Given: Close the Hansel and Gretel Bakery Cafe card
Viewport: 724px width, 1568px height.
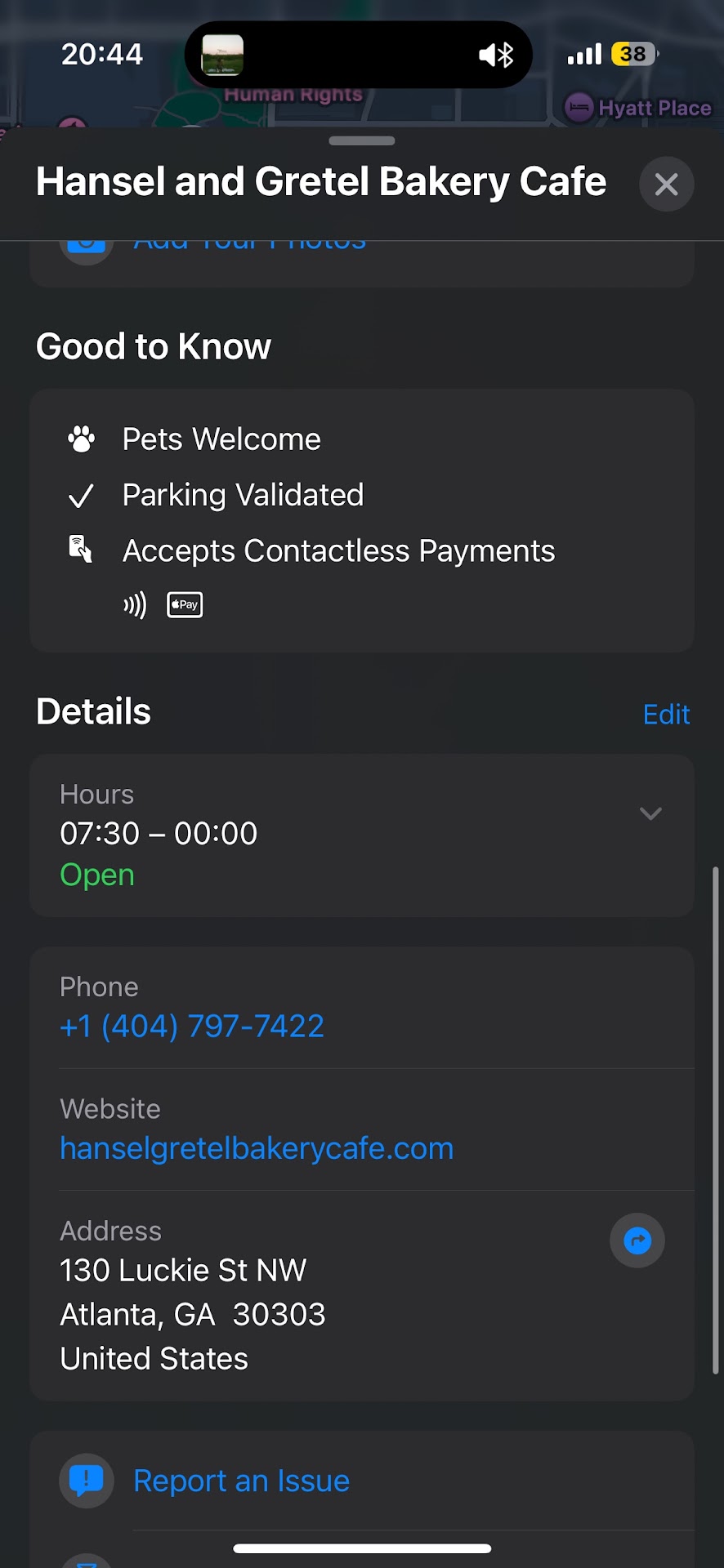Looking at the screenshot, I should pyautogui.click(x=666, y=185).
